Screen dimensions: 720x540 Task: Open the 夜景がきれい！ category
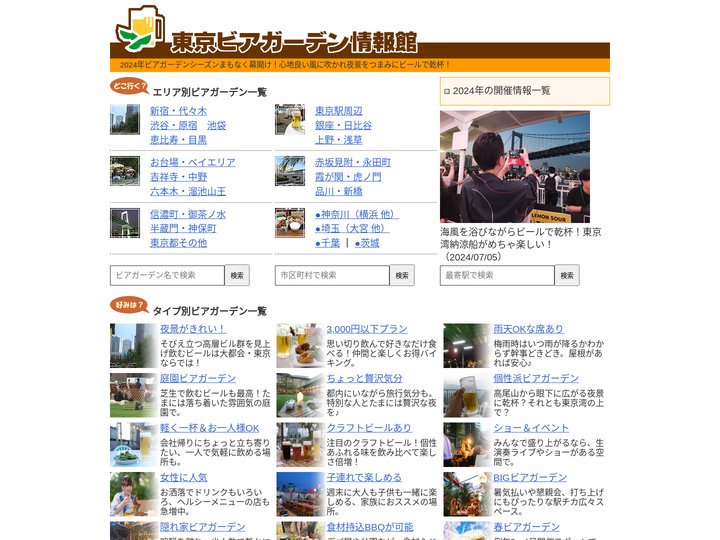193,328
